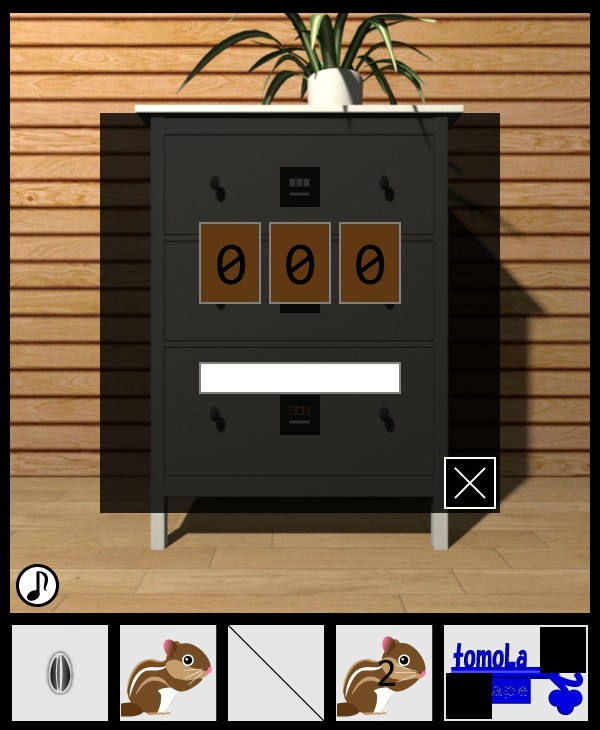Select the chipmunk item marked 2

pos(384,673)
